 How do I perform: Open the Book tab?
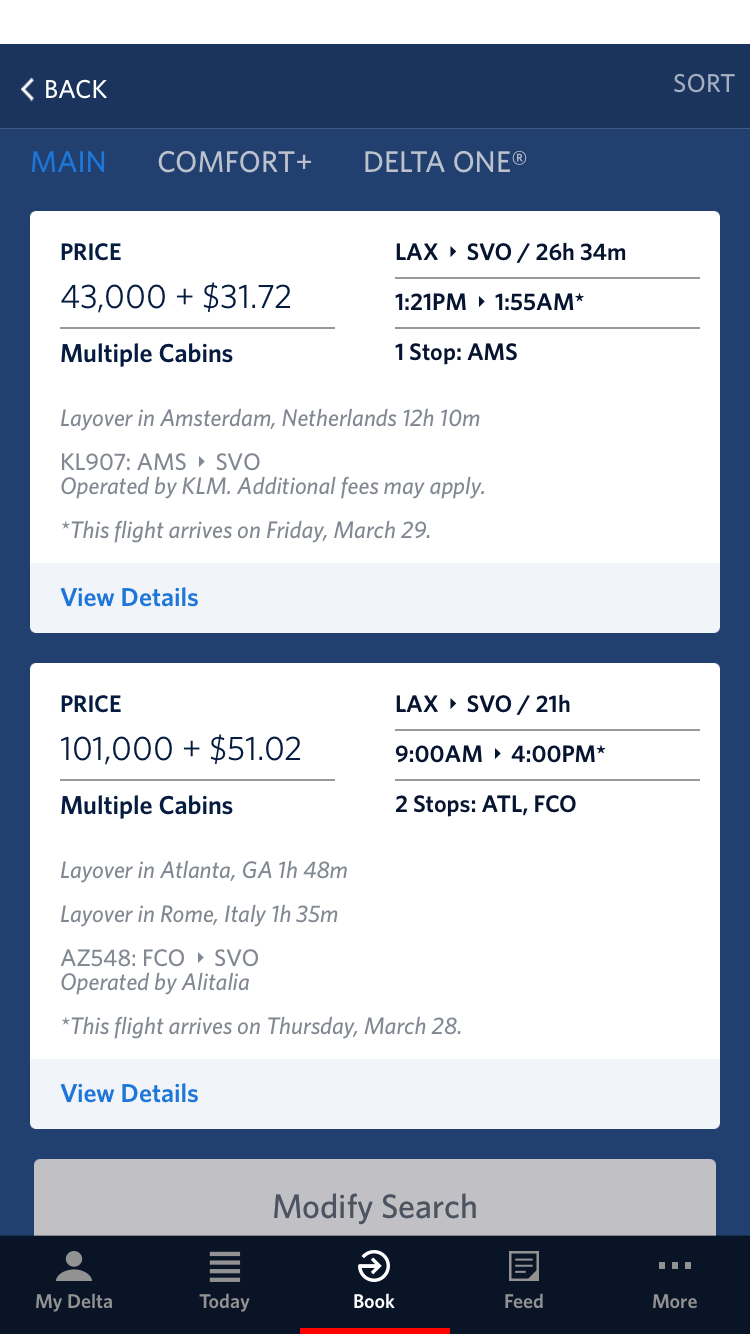click(x=374, y=1281)
